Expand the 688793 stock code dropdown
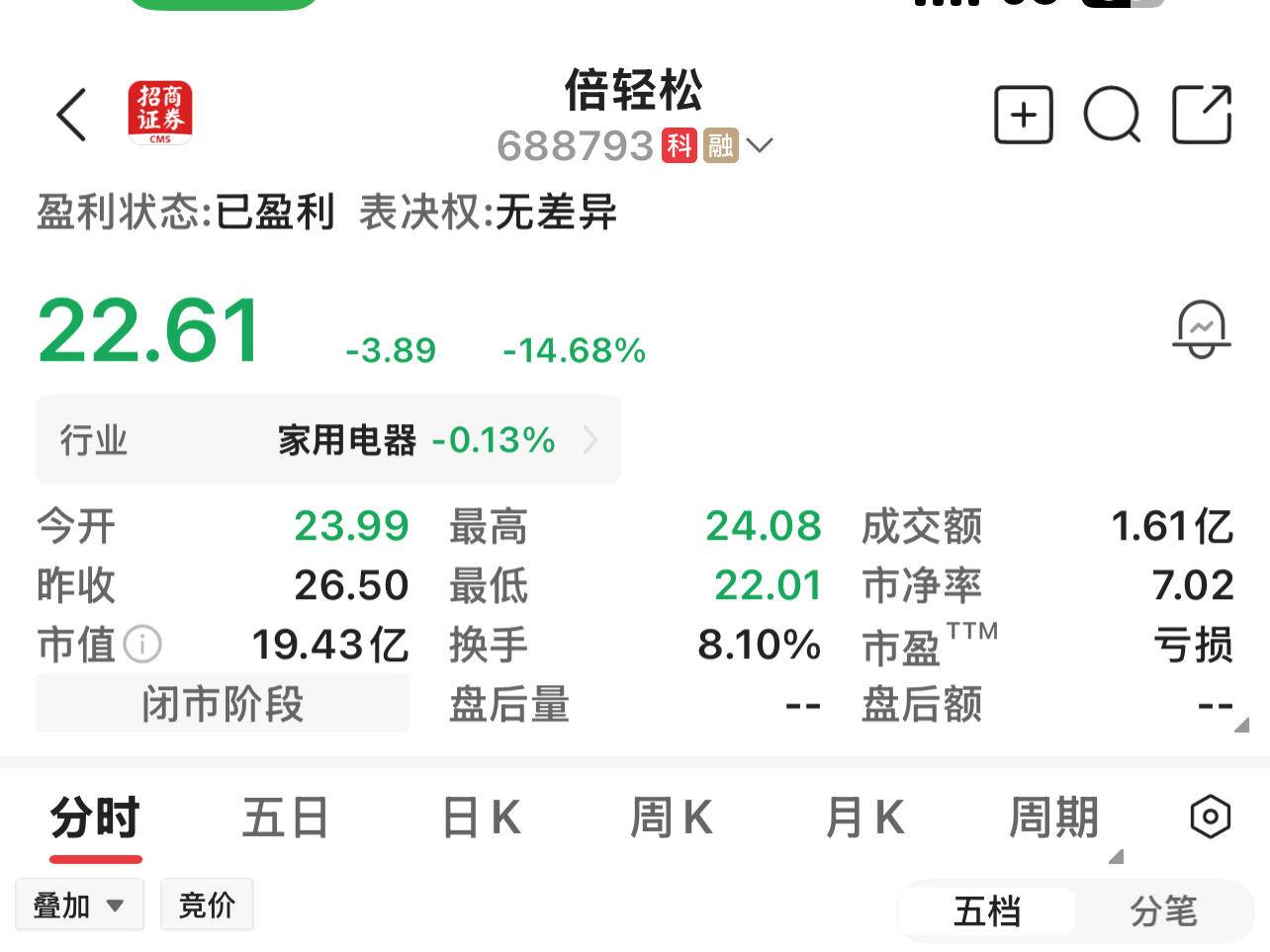Image resolution: width=1270 pixels, height=952 pixels. (x=759, y=146)
